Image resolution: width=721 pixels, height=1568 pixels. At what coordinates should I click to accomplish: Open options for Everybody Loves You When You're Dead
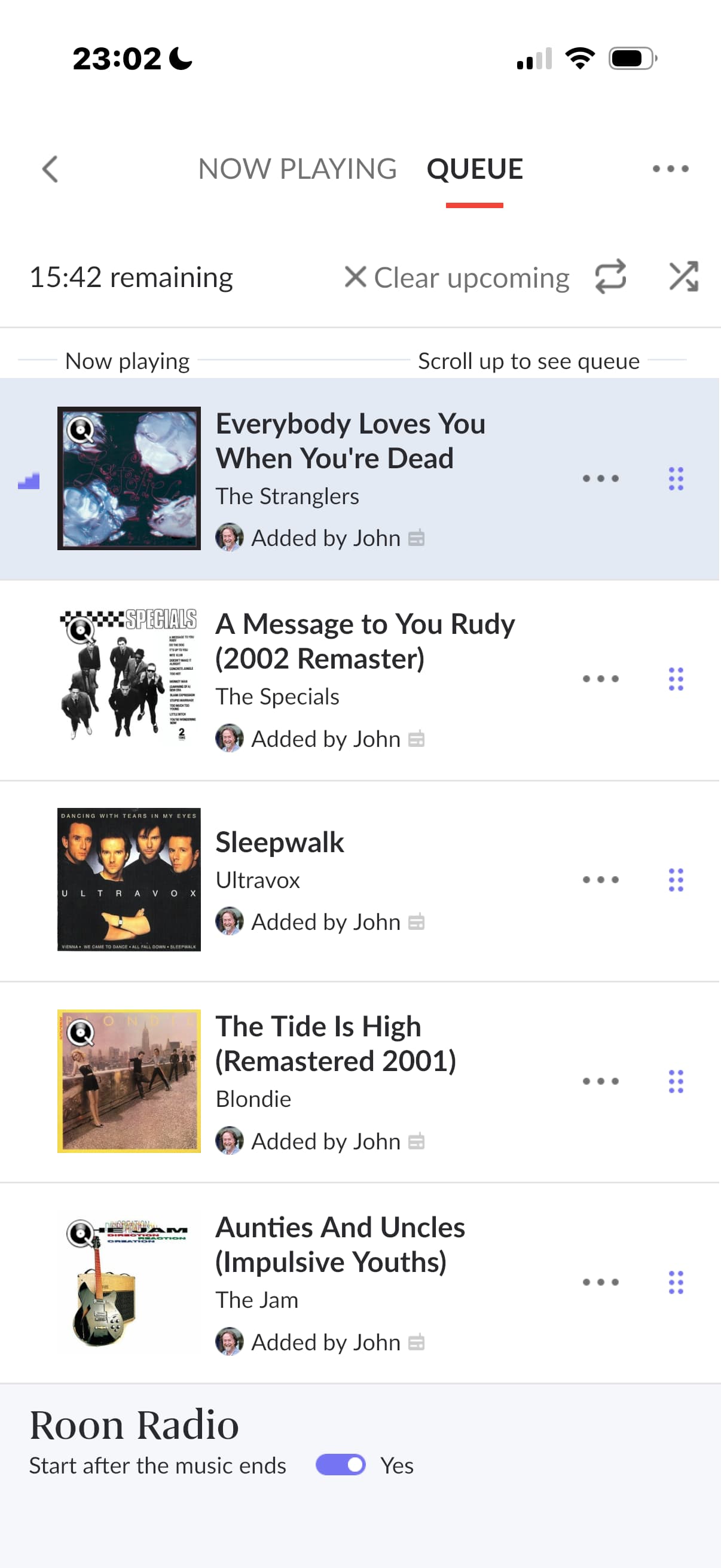point(600,478)
